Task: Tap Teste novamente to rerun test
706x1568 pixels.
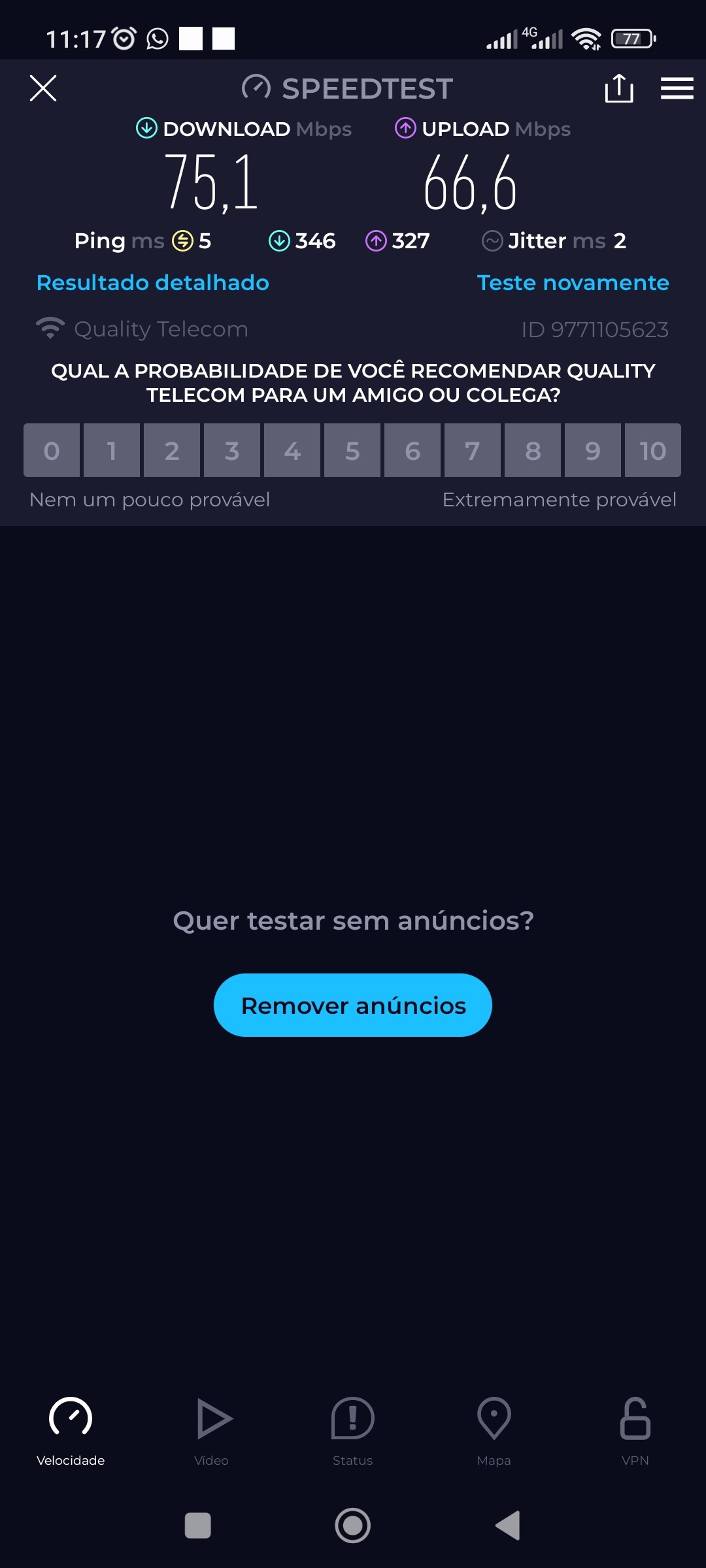Action: [573, 282]
